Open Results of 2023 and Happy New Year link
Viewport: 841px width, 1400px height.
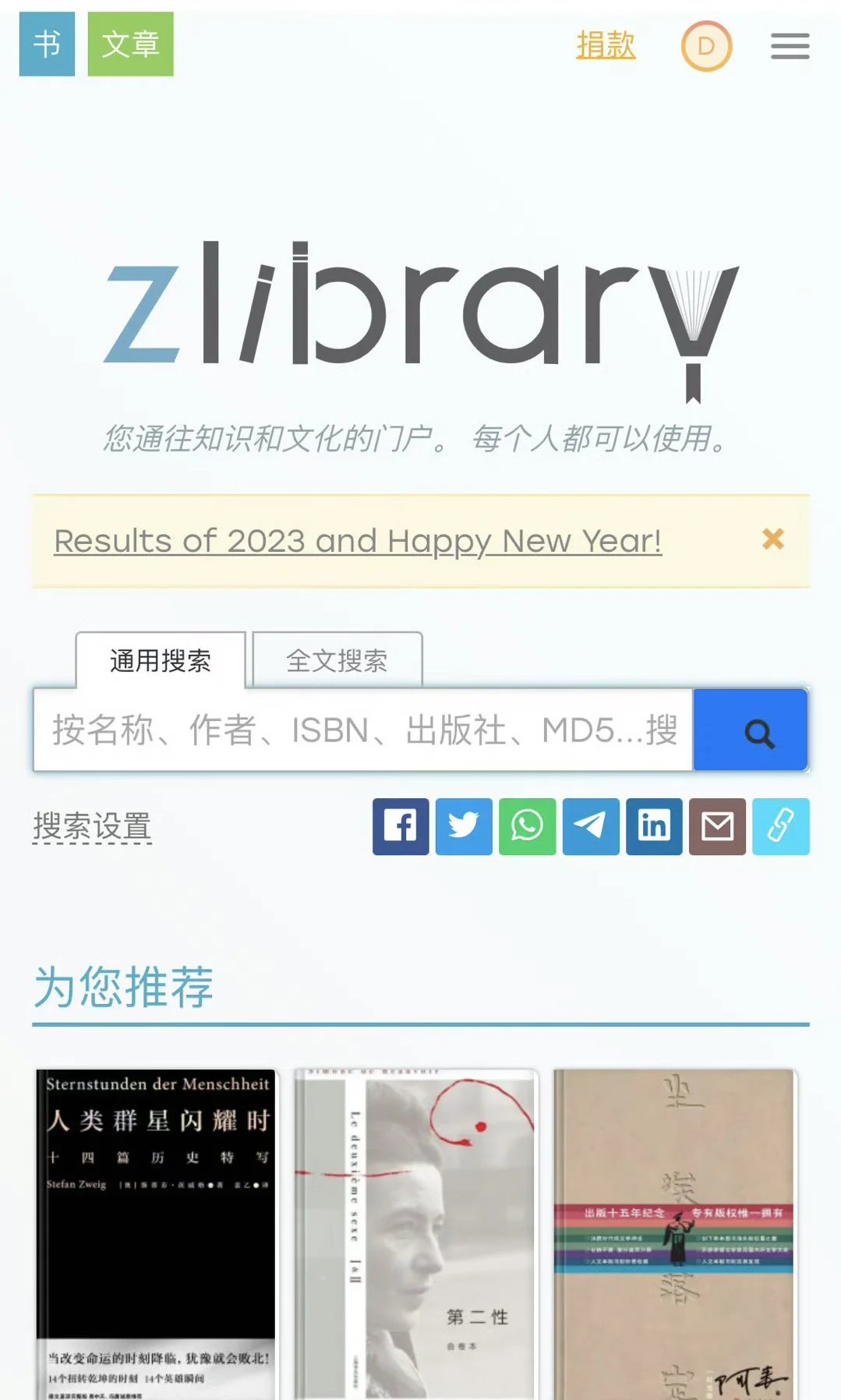(358, 541)
